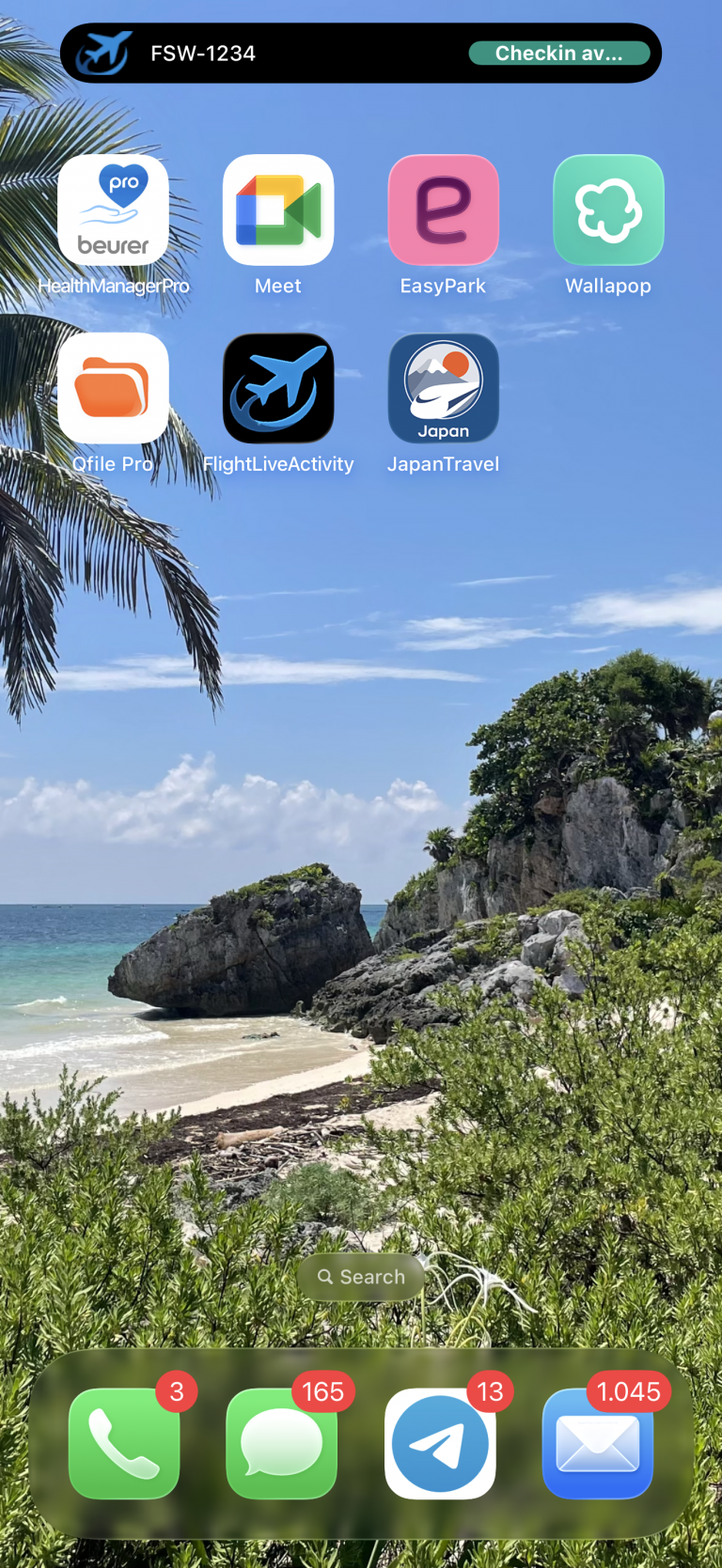Open Google Meet
722x1568 pixels.
click(278, 210)
